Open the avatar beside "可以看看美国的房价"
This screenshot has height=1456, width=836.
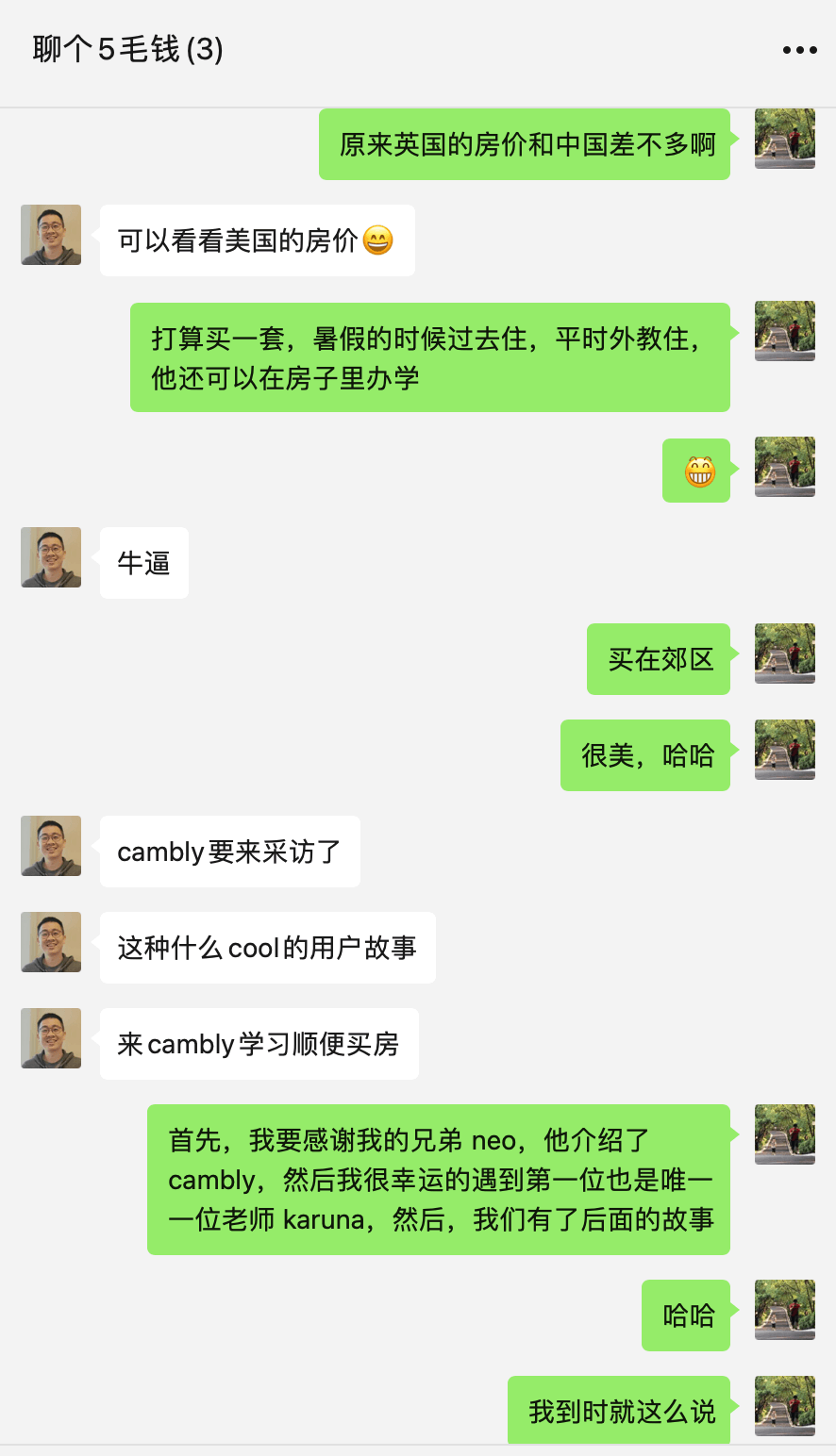click(x=51, y=235)
